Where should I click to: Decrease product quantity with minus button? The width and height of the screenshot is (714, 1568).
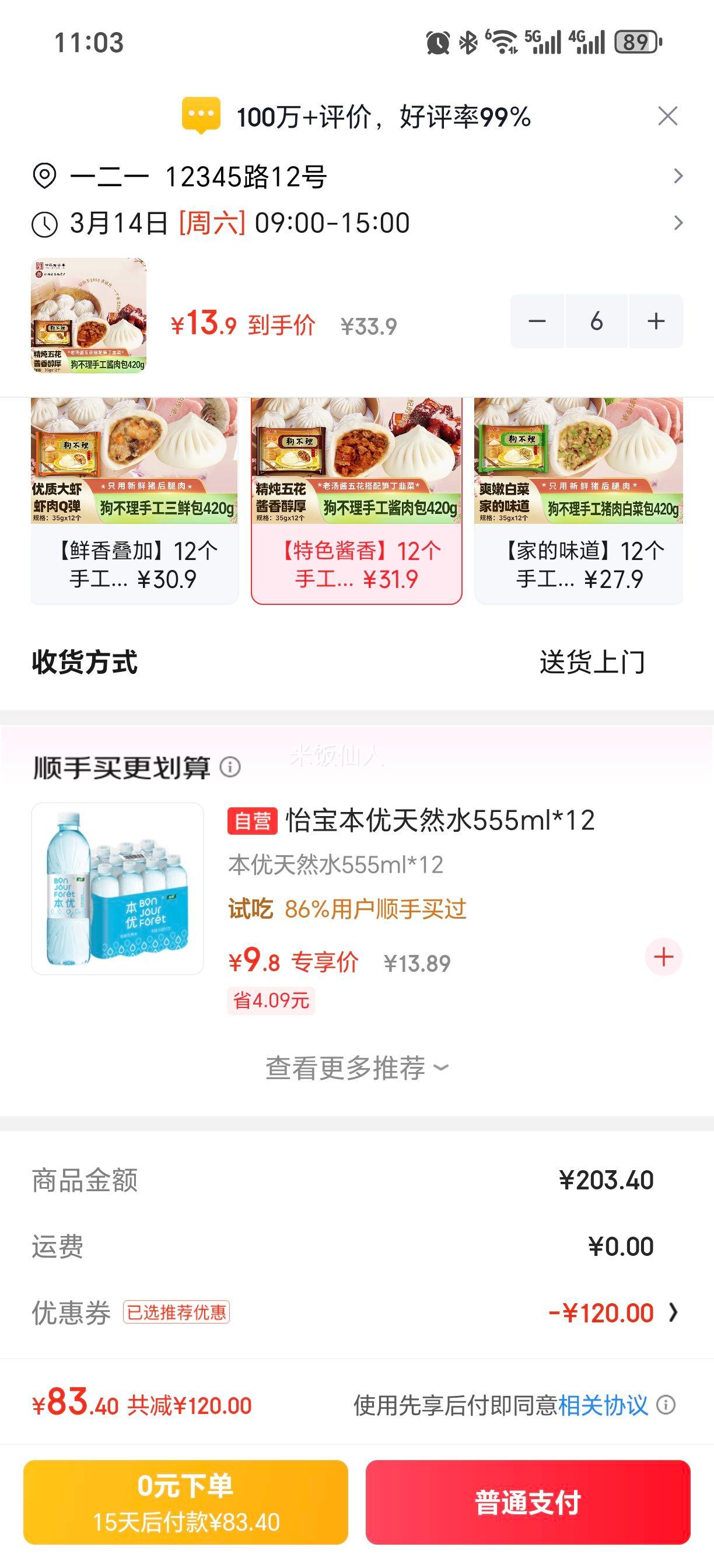[537, 321]
